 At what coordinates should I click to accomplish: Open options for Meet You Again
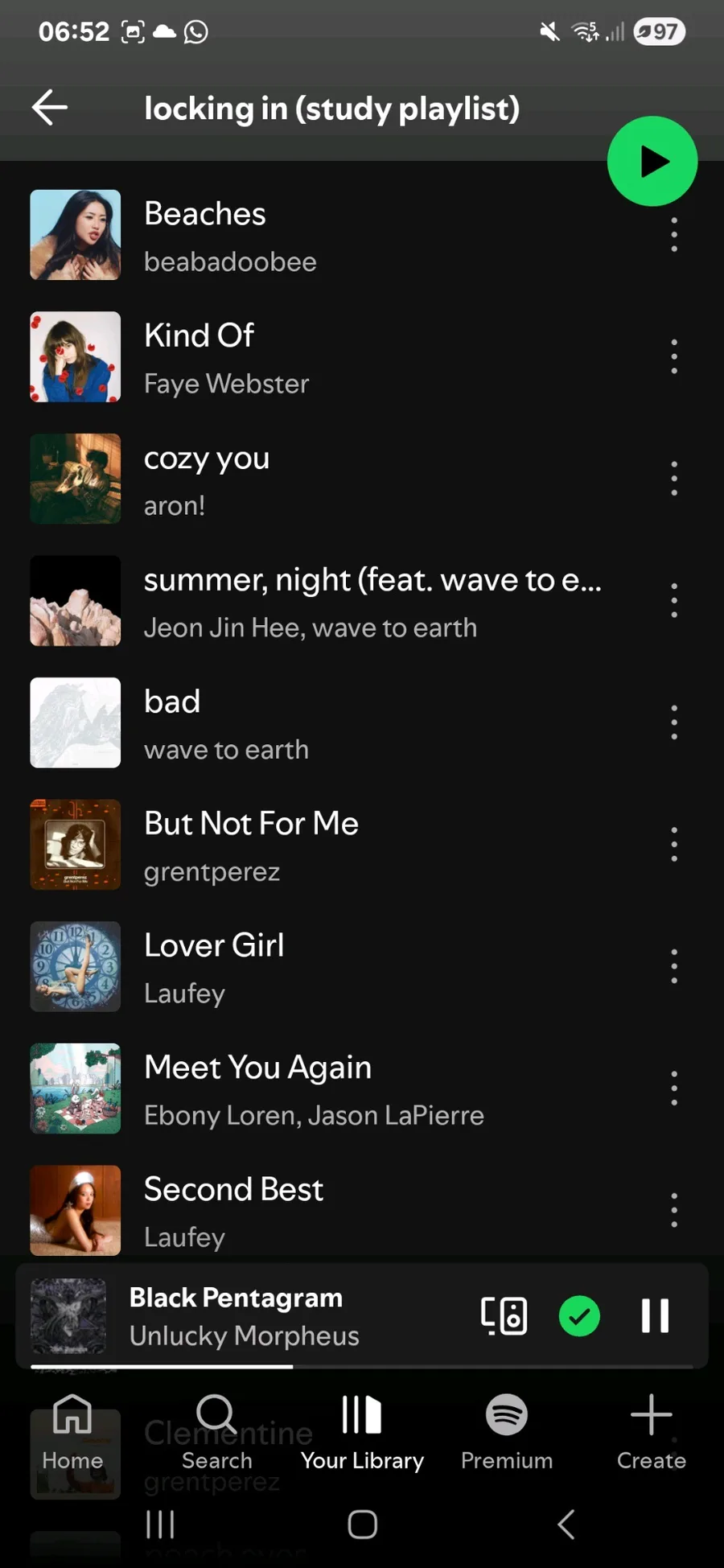674,1089
